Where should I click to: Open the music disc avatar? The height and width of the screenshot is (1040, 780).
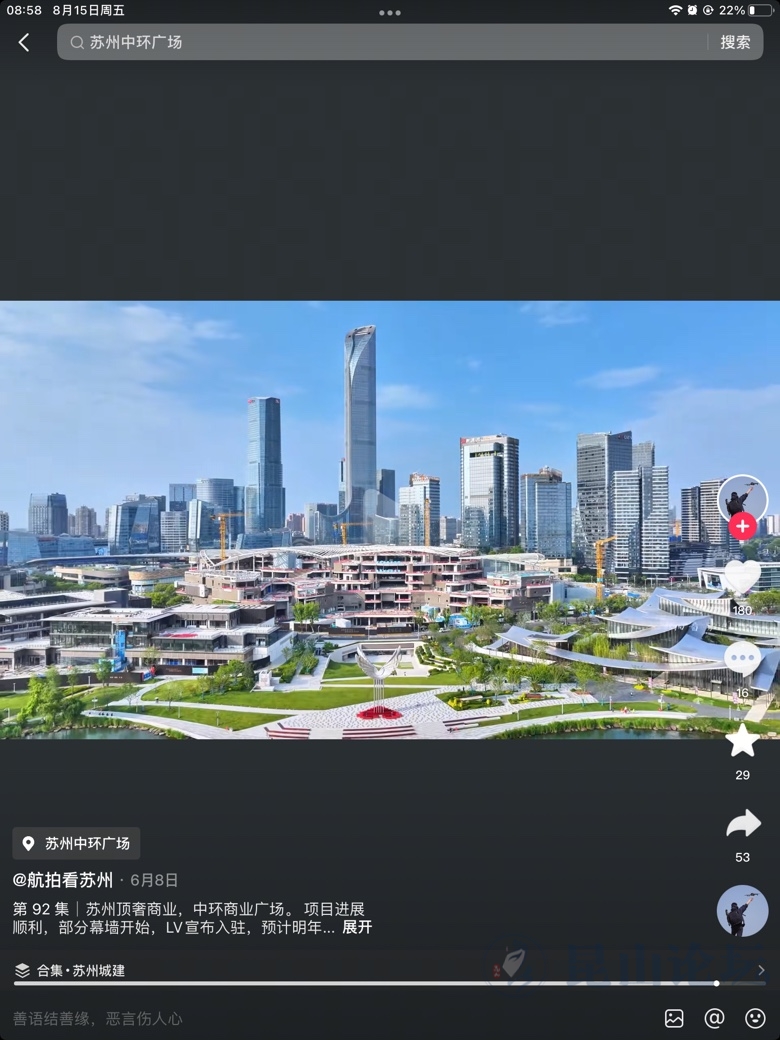click(x=742, y=910)
